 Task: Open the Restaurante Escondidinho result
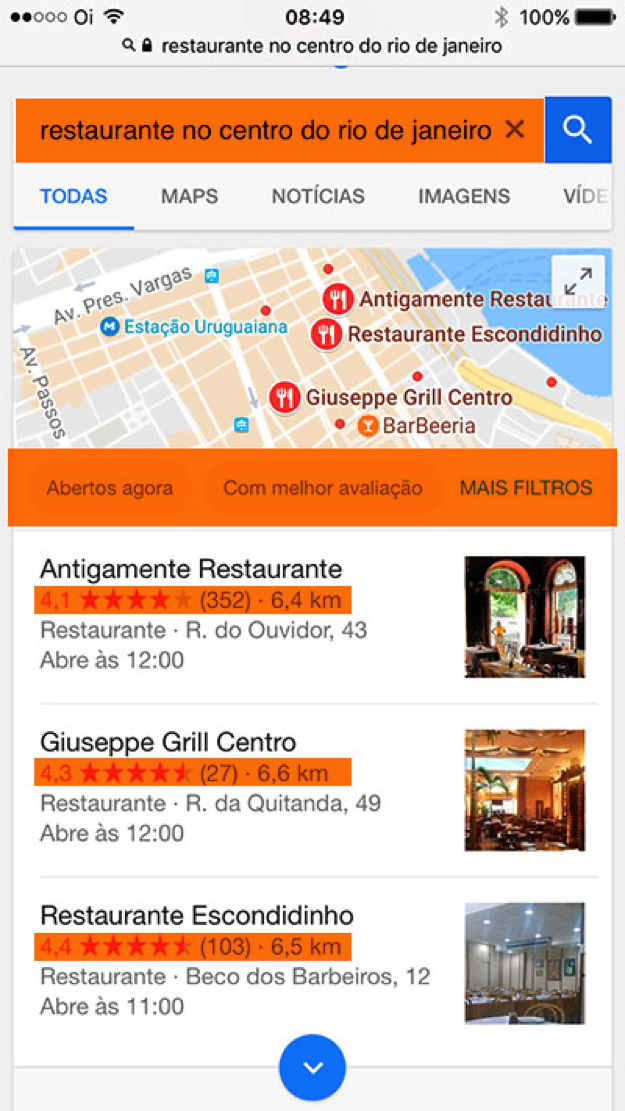[197, 916]
